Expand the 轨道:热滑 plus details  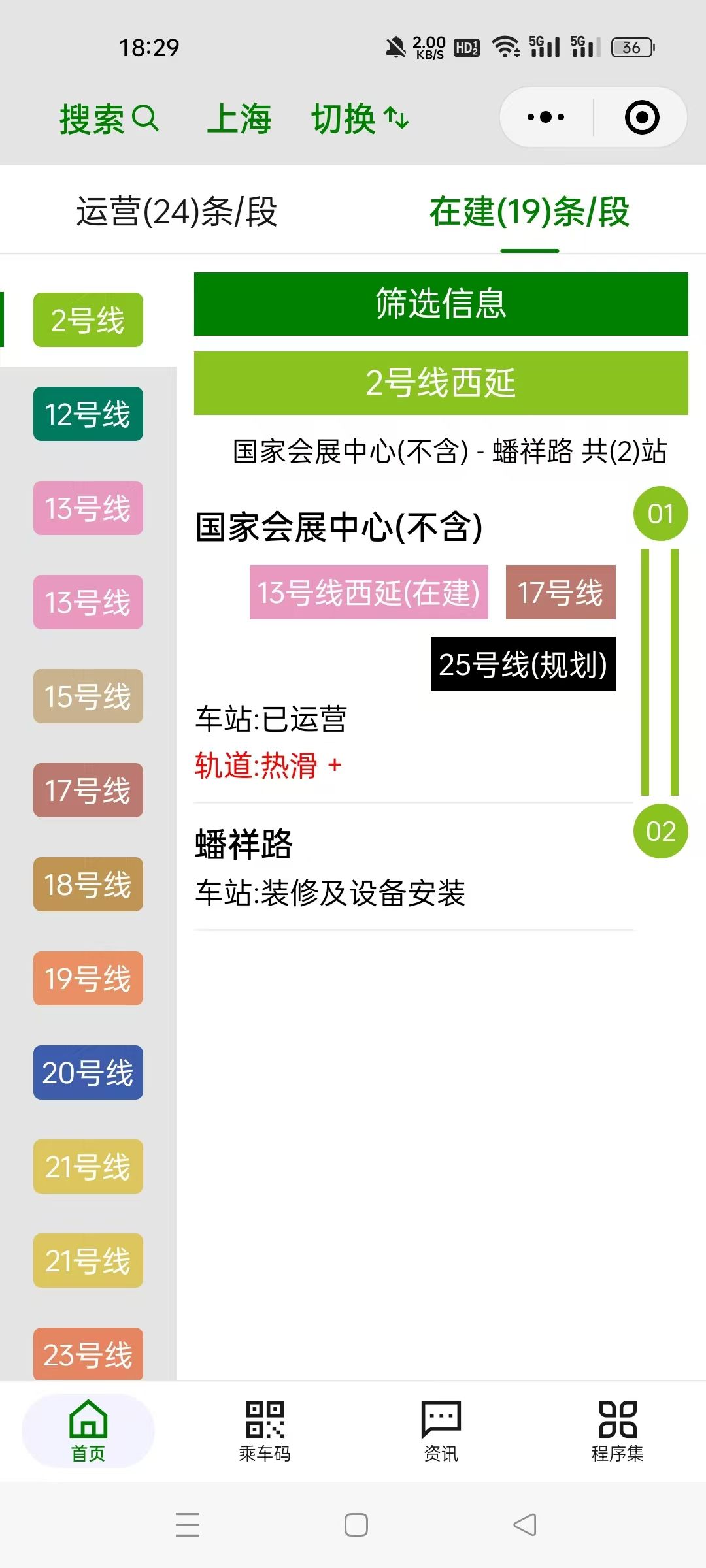(x=335, y=765)
